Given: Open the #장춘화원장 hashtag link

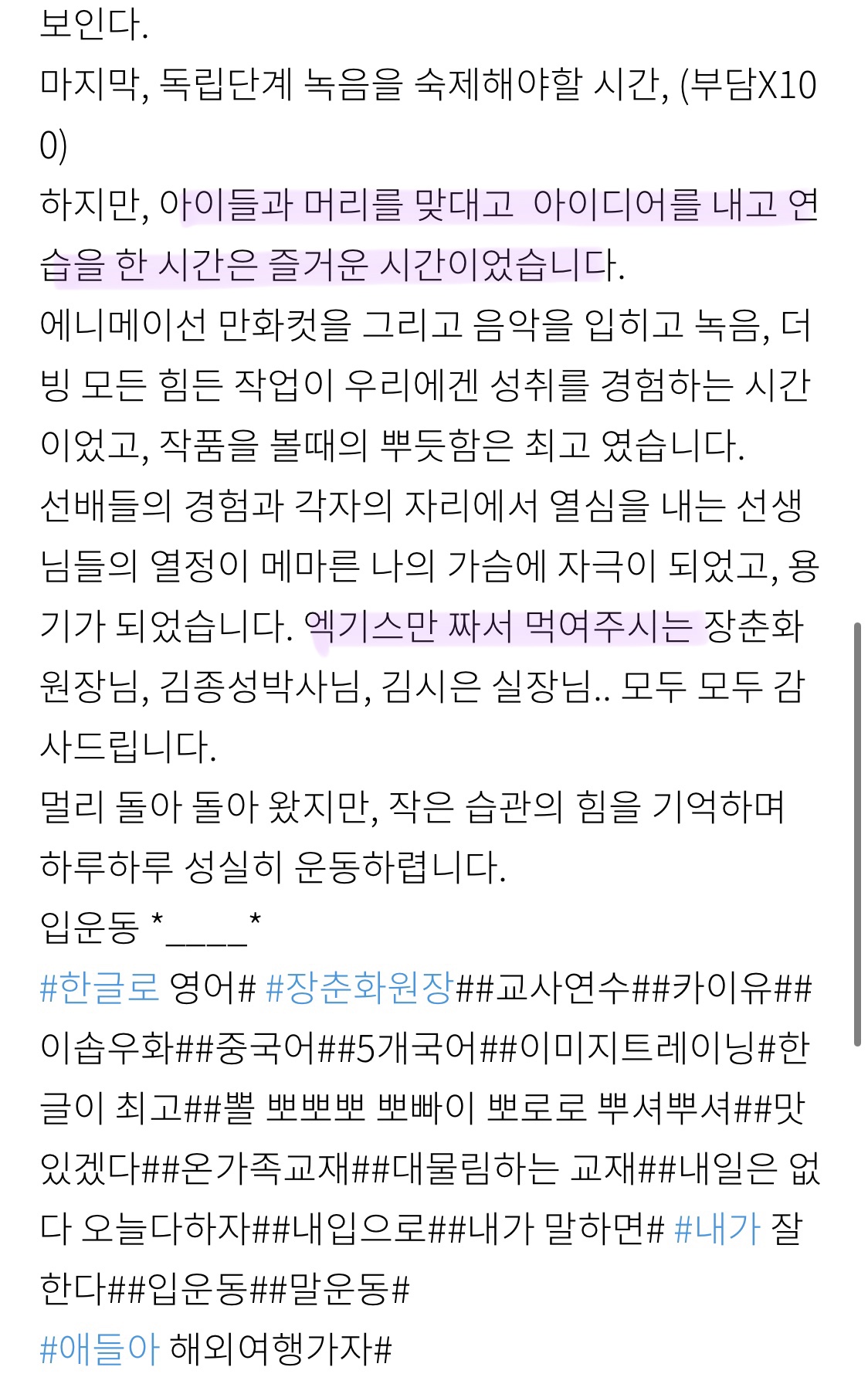Looking at the screenshot, I should pos(358,988).
